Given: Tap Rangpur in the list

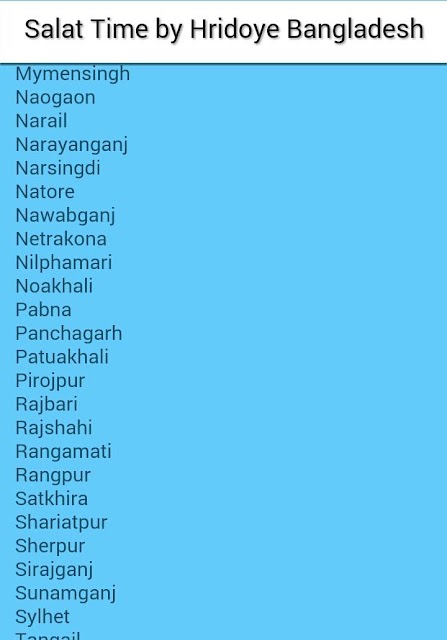Looking at the screenshot, I should (x=53, y=476).
